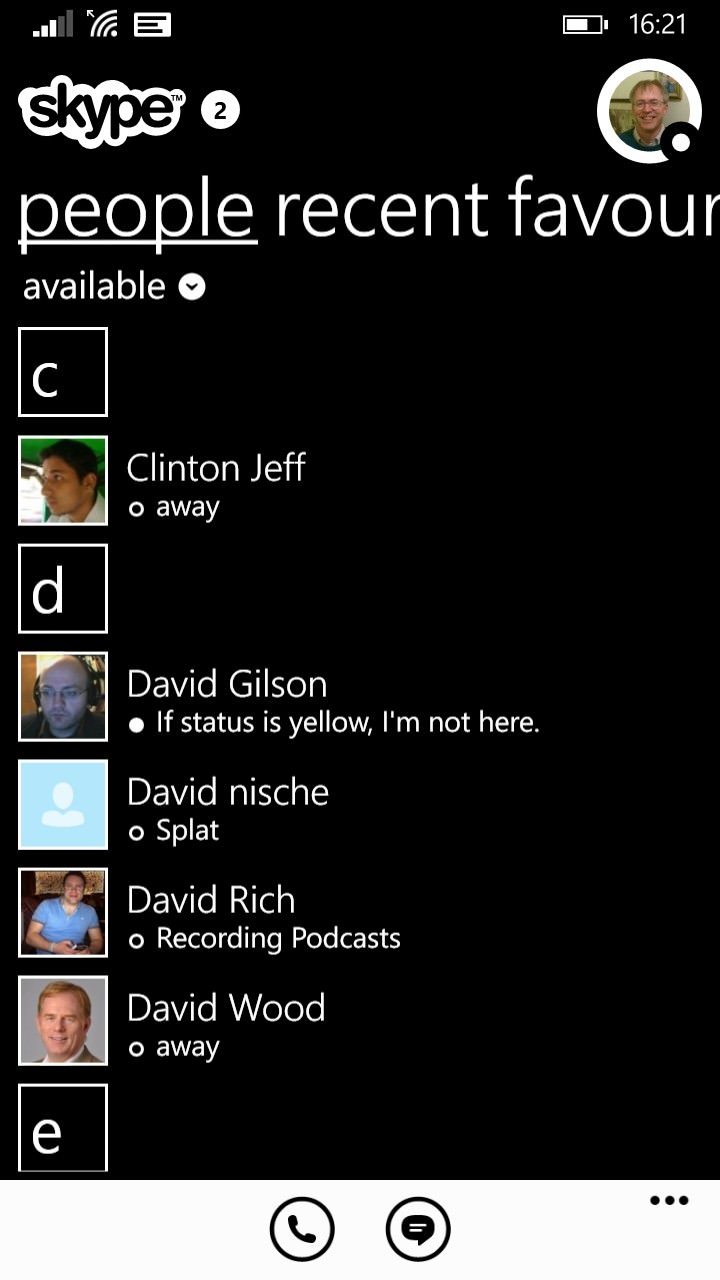
Task: Switch to the favourites tab
Action: coord(613,209)
